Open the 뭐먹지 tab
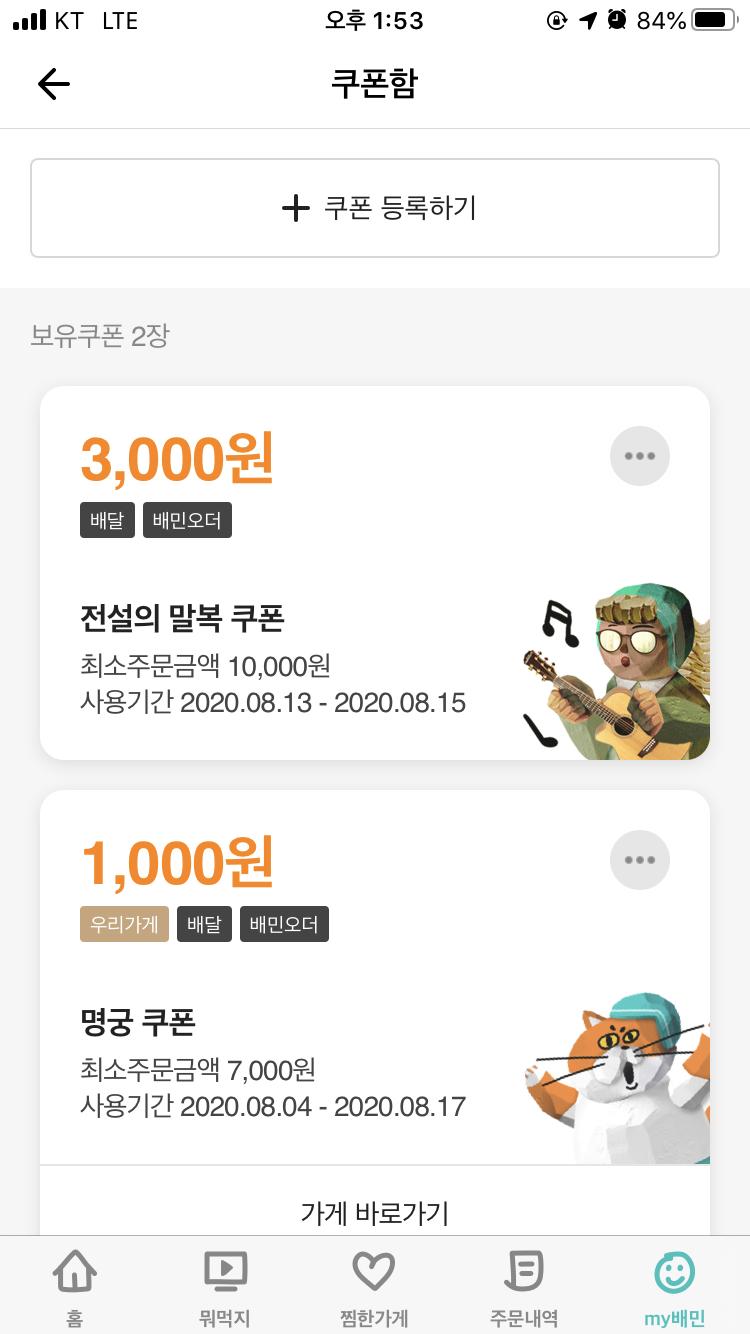Screen dimensions: 750x1334 tap(225, 1288)
